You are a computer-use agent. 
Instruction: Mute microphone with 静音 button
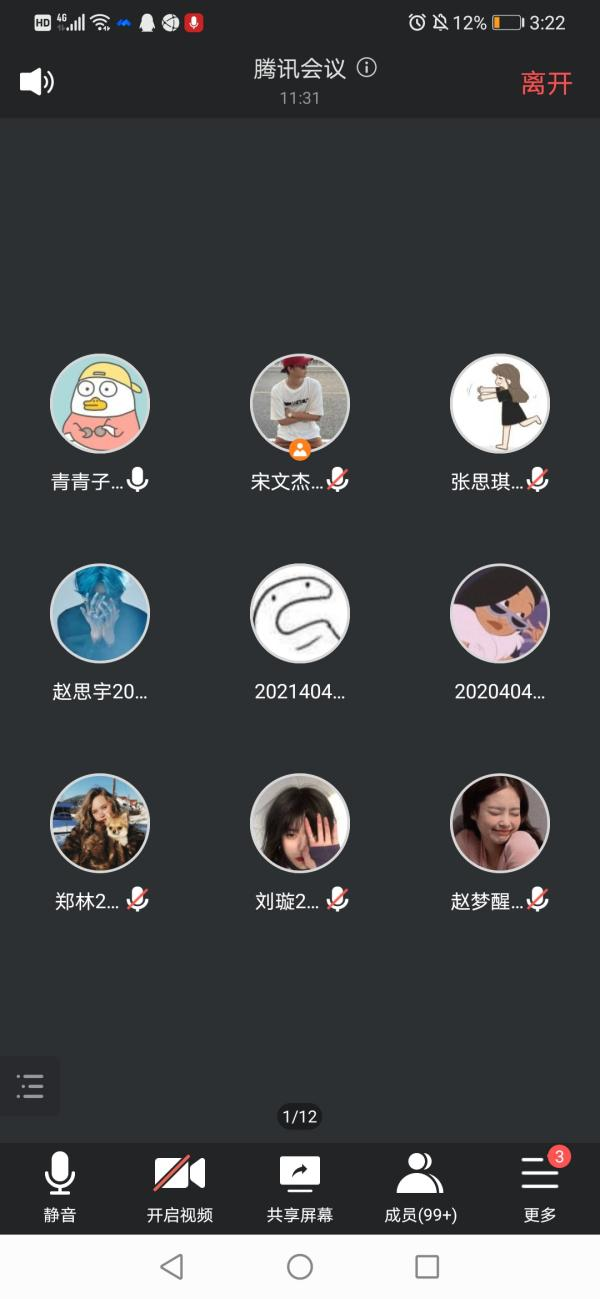60,1187
